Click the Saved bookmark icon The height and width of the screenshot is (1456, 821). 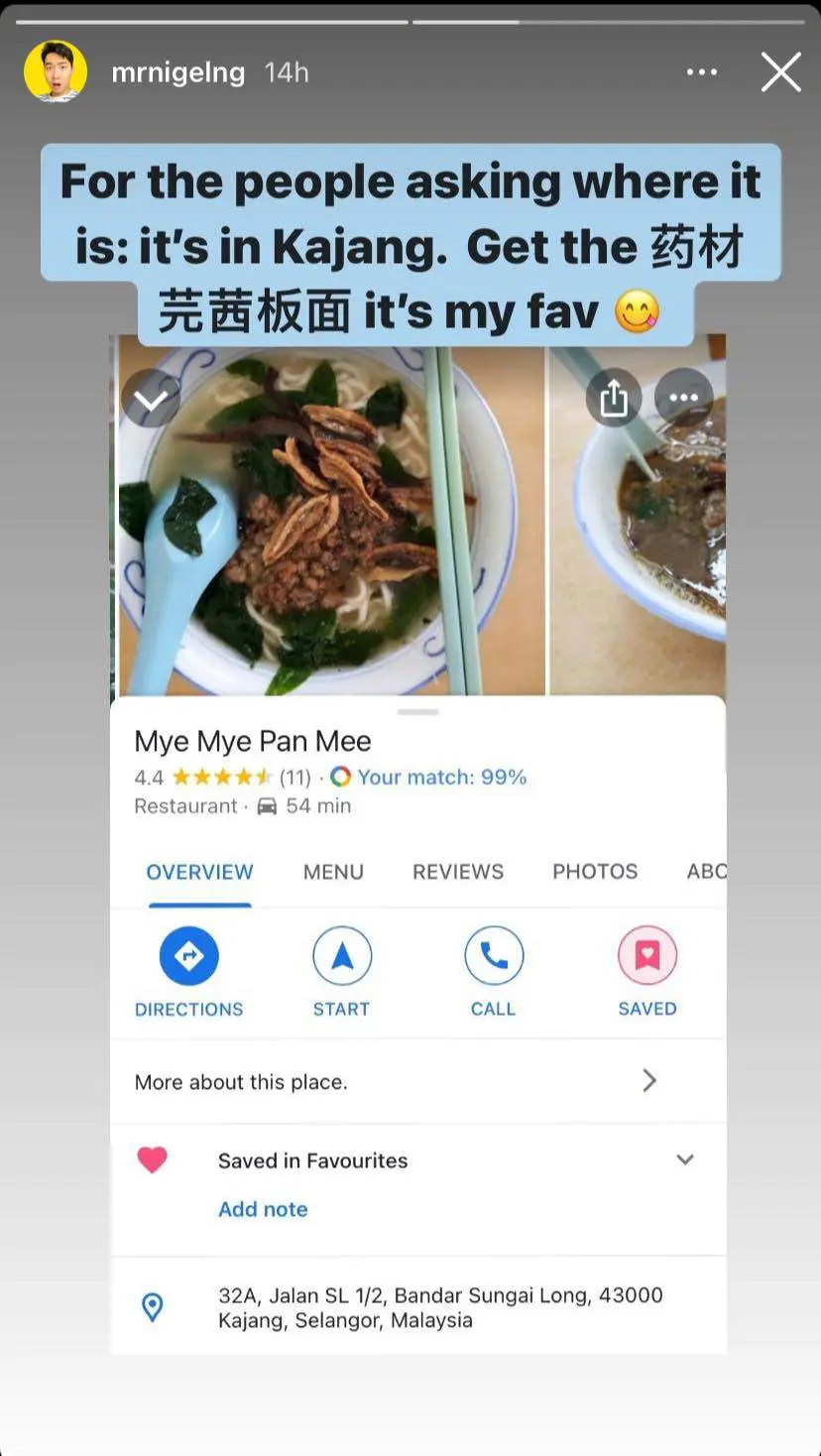point(646,955)
